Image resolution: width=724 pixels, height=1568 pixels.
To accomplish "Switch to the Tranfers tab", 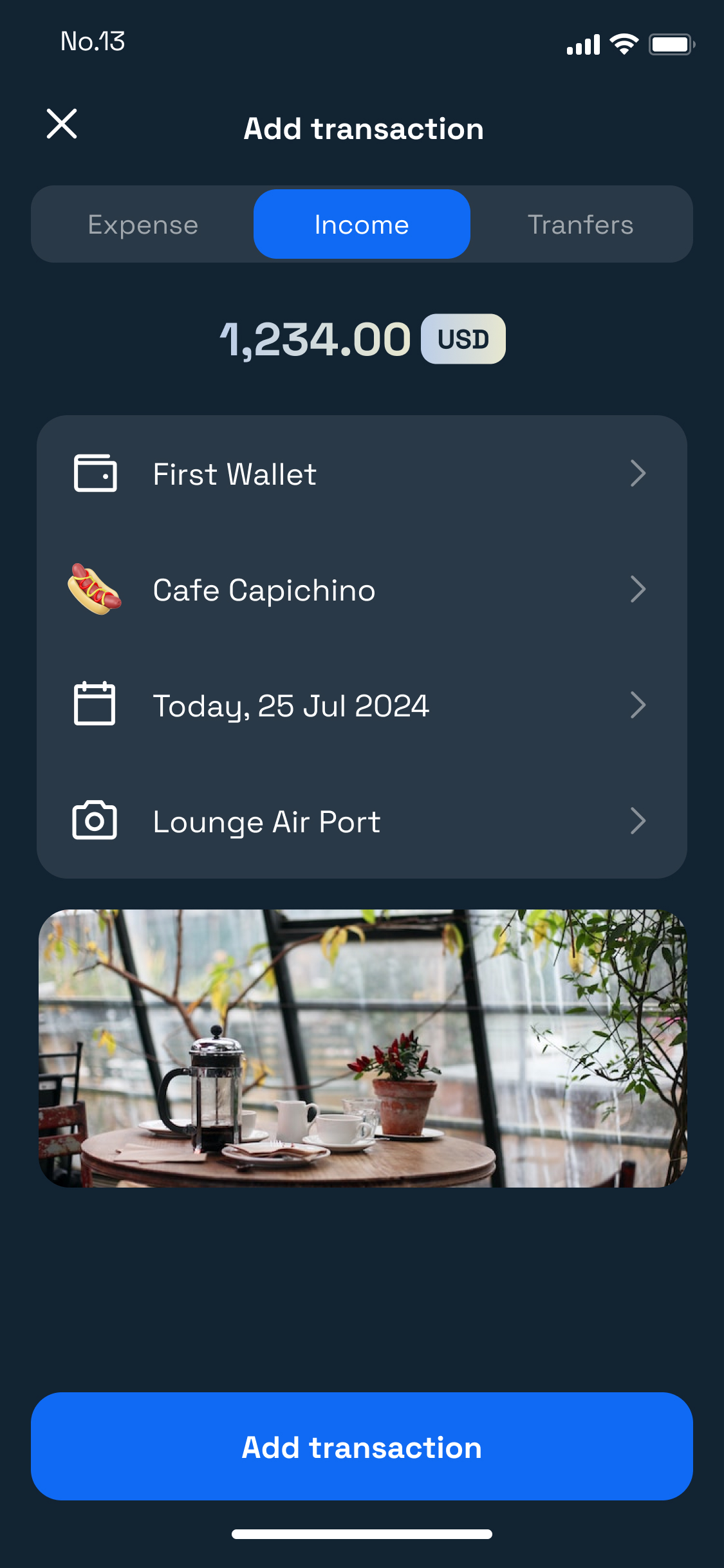I will coord(580,225).
